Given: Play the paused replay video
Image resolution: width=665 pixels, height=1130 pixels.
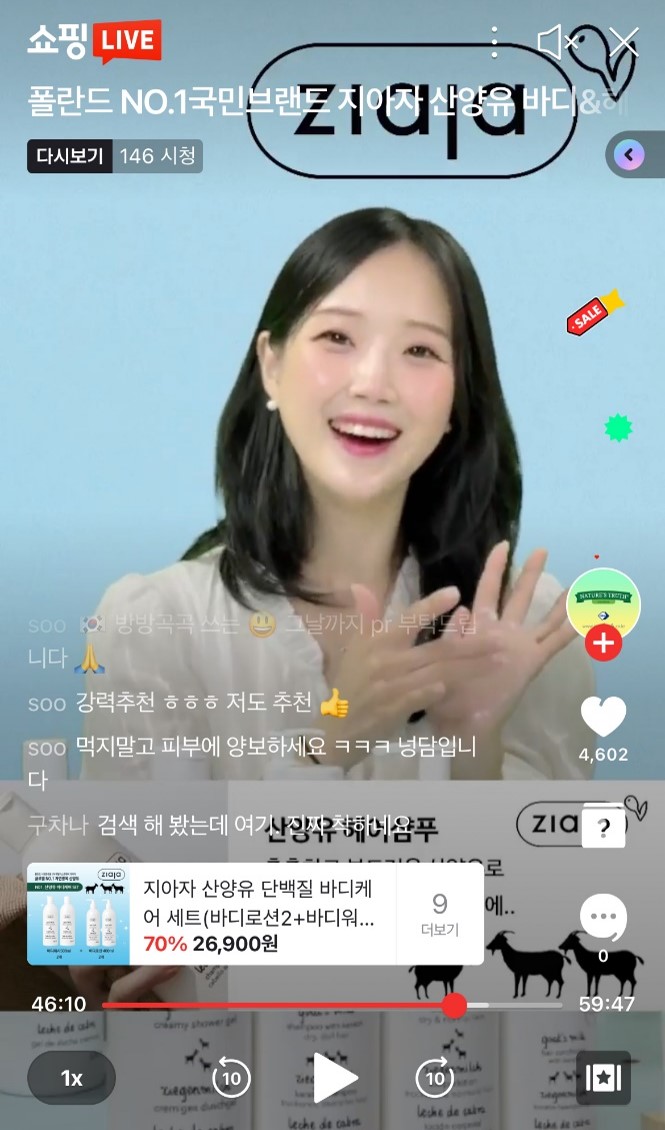Looking at the screenshot, I should (333, 1077).
